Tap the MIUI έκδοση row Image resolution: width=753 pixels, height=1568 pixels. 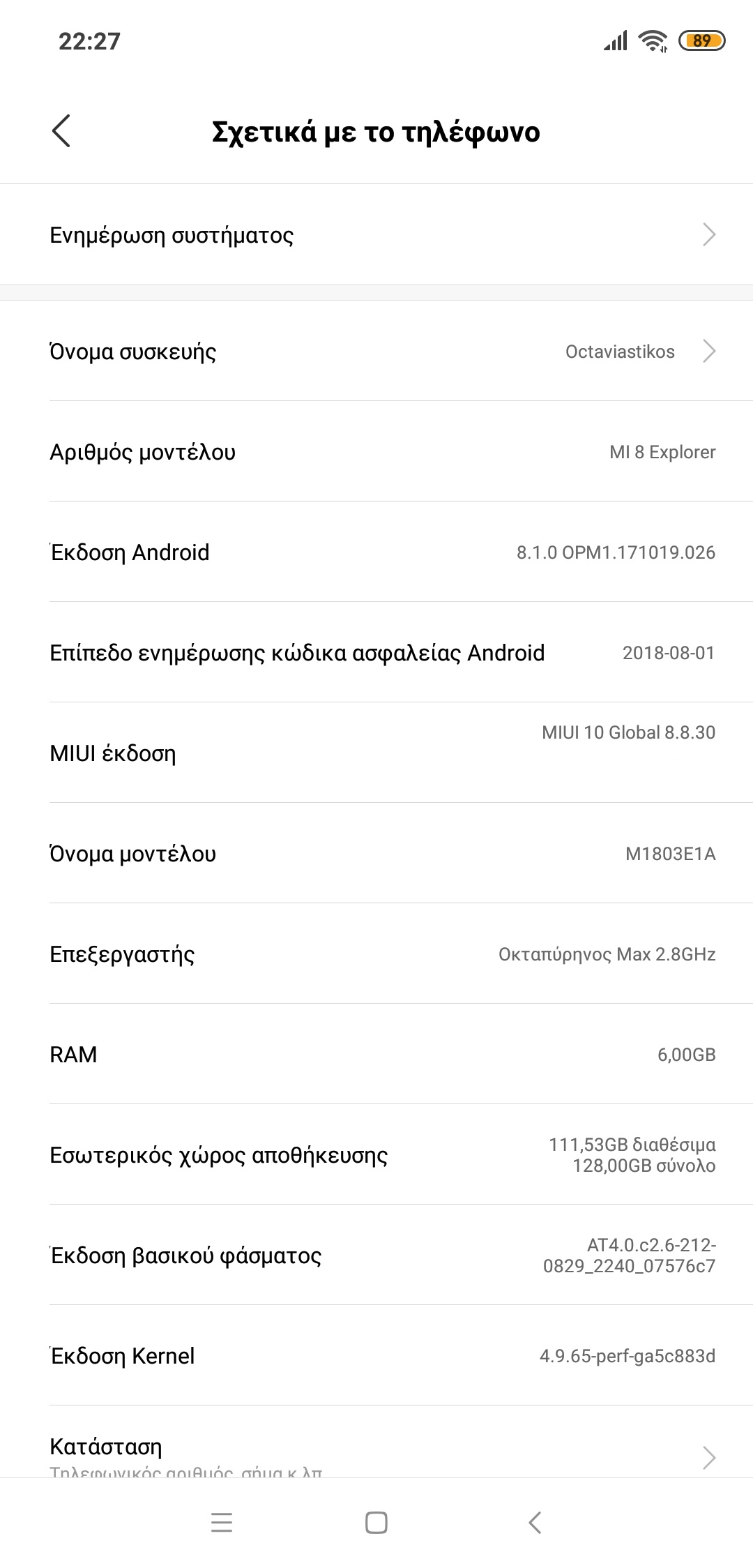click(x=376, y=753)
